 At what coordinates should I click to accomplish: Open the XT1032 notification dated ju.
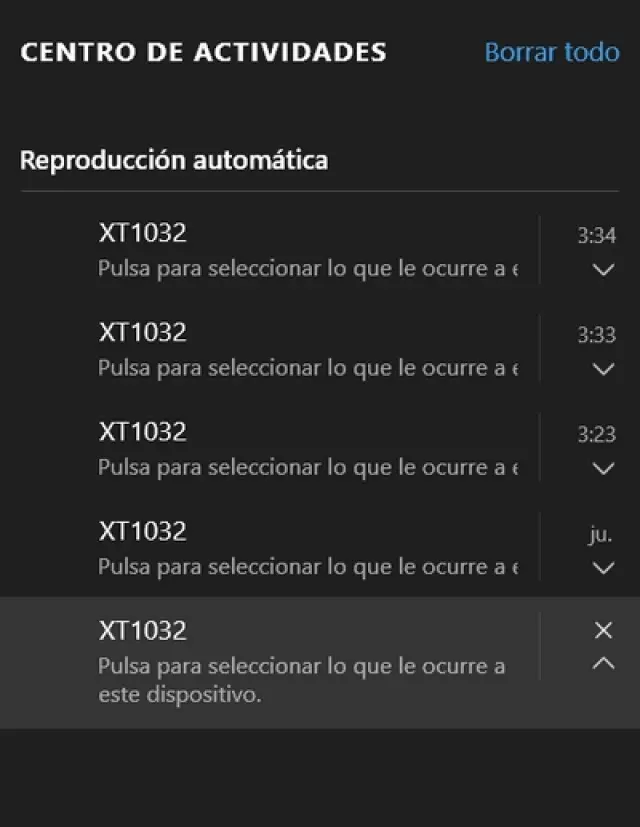[308, 548]
